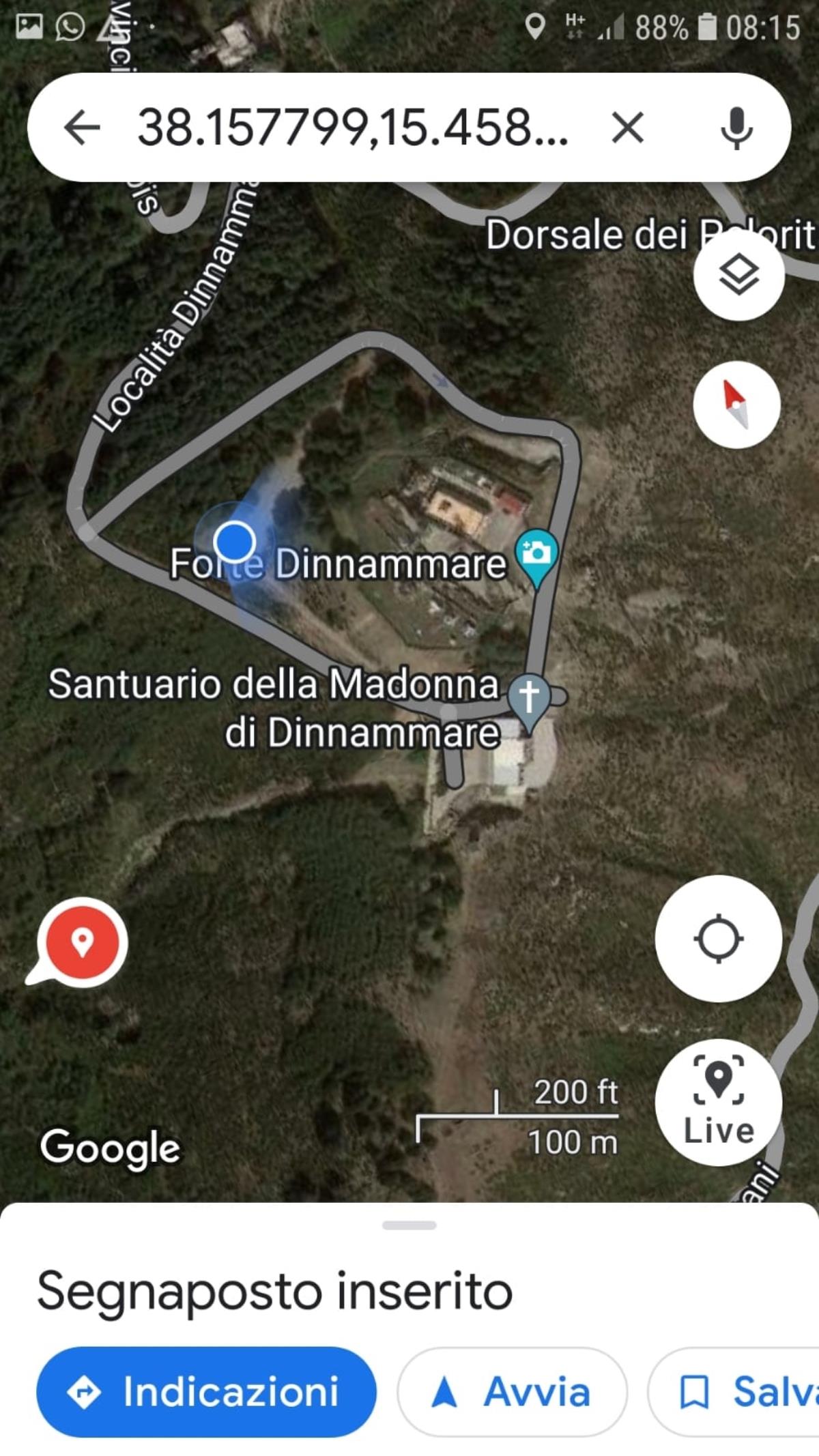Start voice search with the microphone
The image size is (819, 1456).
click(736, 128)
